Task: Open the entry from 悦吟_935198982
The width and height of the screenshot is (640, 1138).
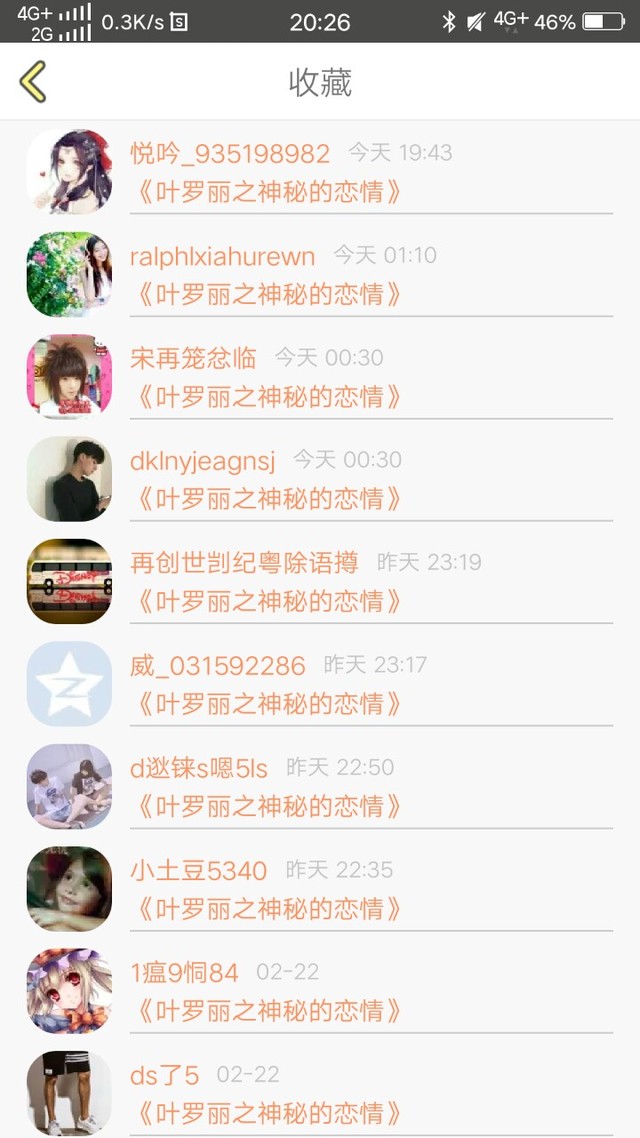Action: coord(320,172)
